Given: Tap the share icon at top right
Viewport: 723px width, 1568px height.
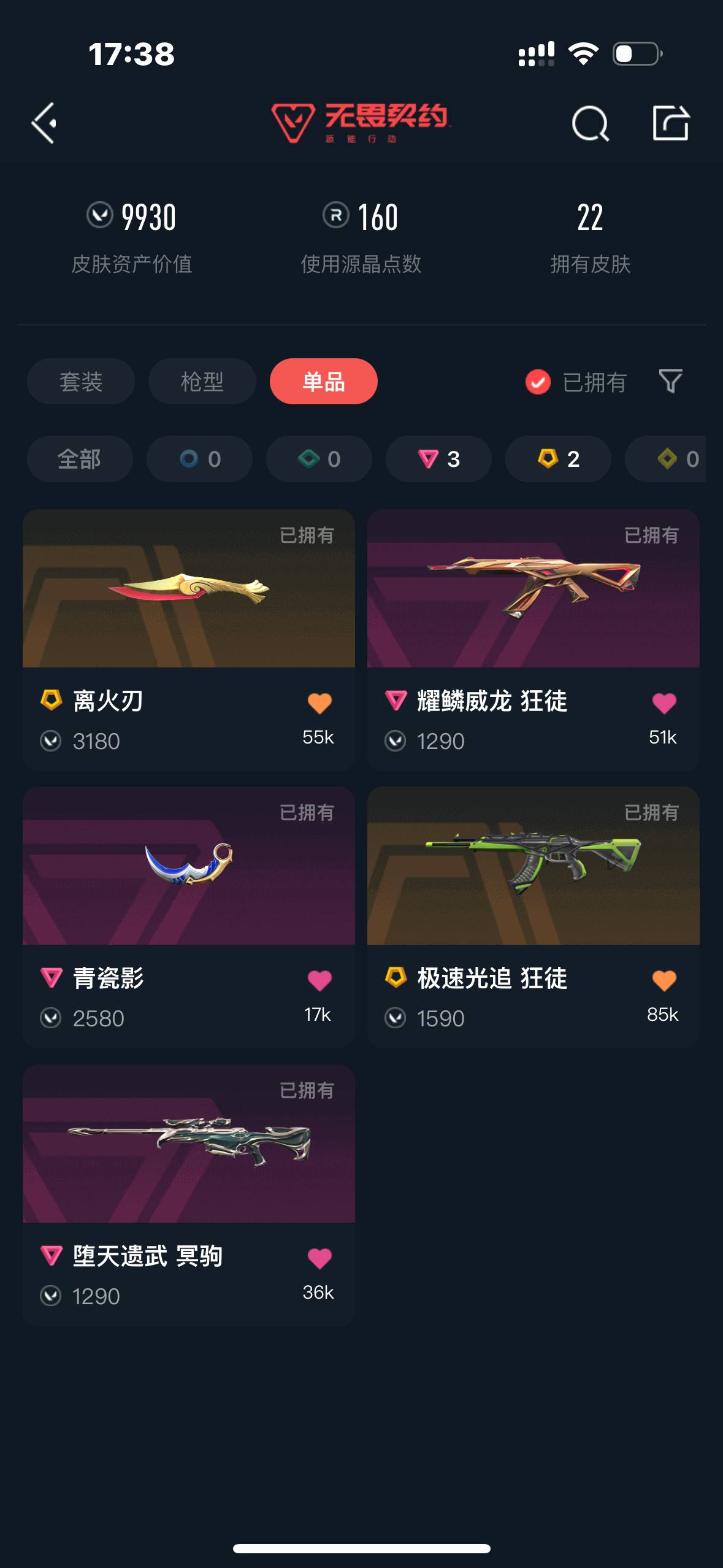Looking at the screenshot, I should tap(671, 123).
